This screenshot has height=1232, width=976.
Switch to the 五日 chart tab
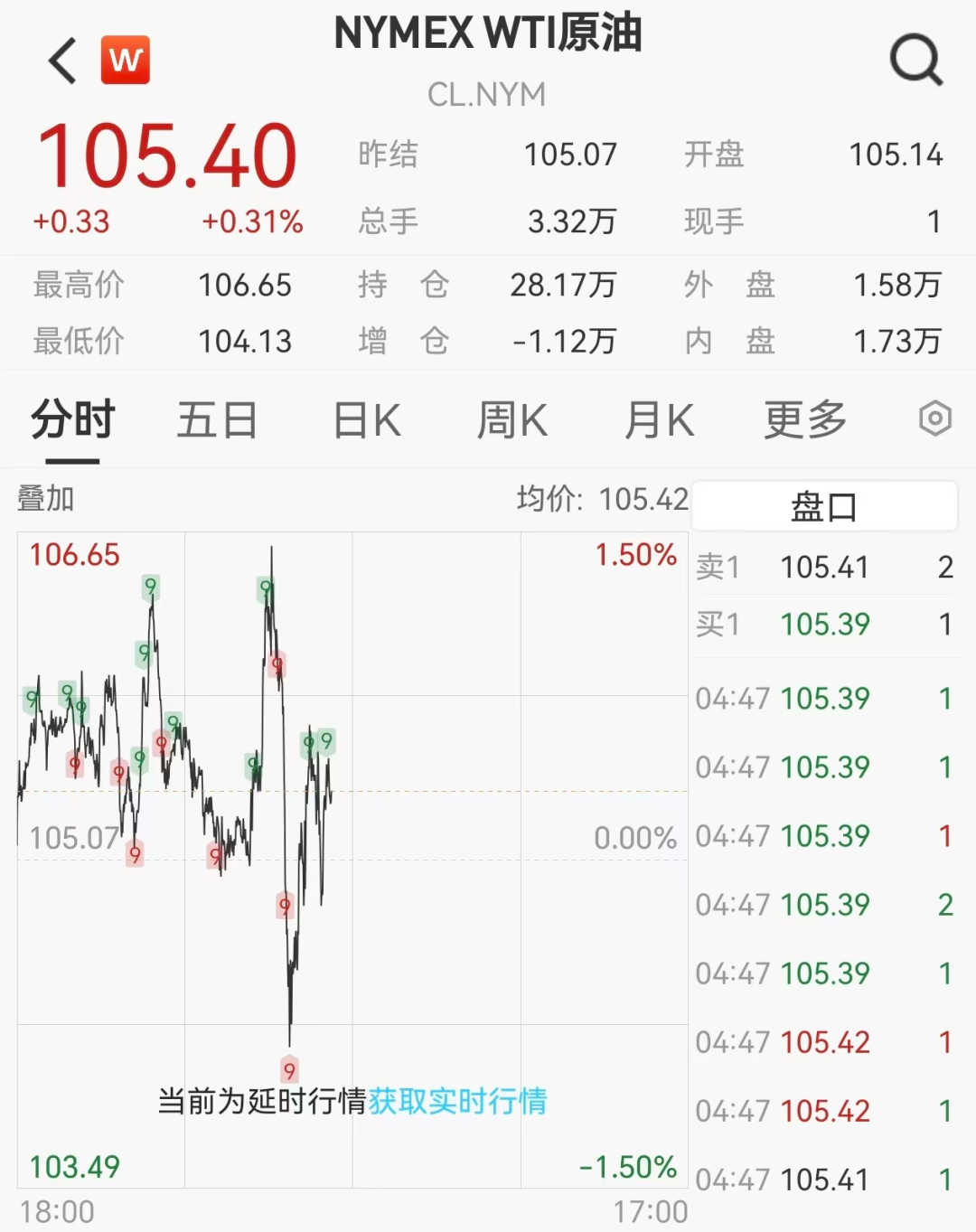[x=217, y=420]
